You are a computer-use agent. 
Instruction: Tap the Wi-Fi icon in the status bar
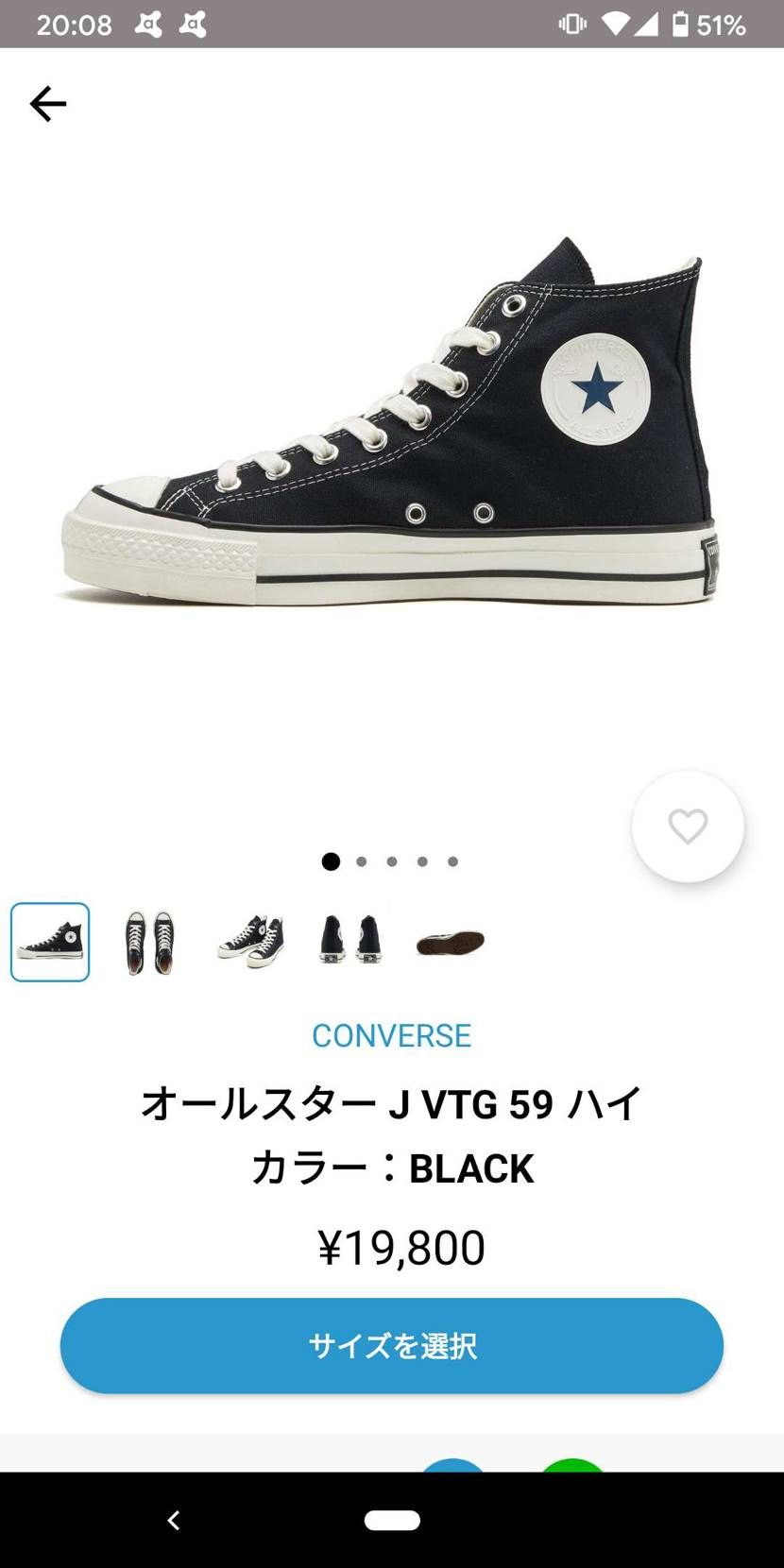[x=617, y=25]
